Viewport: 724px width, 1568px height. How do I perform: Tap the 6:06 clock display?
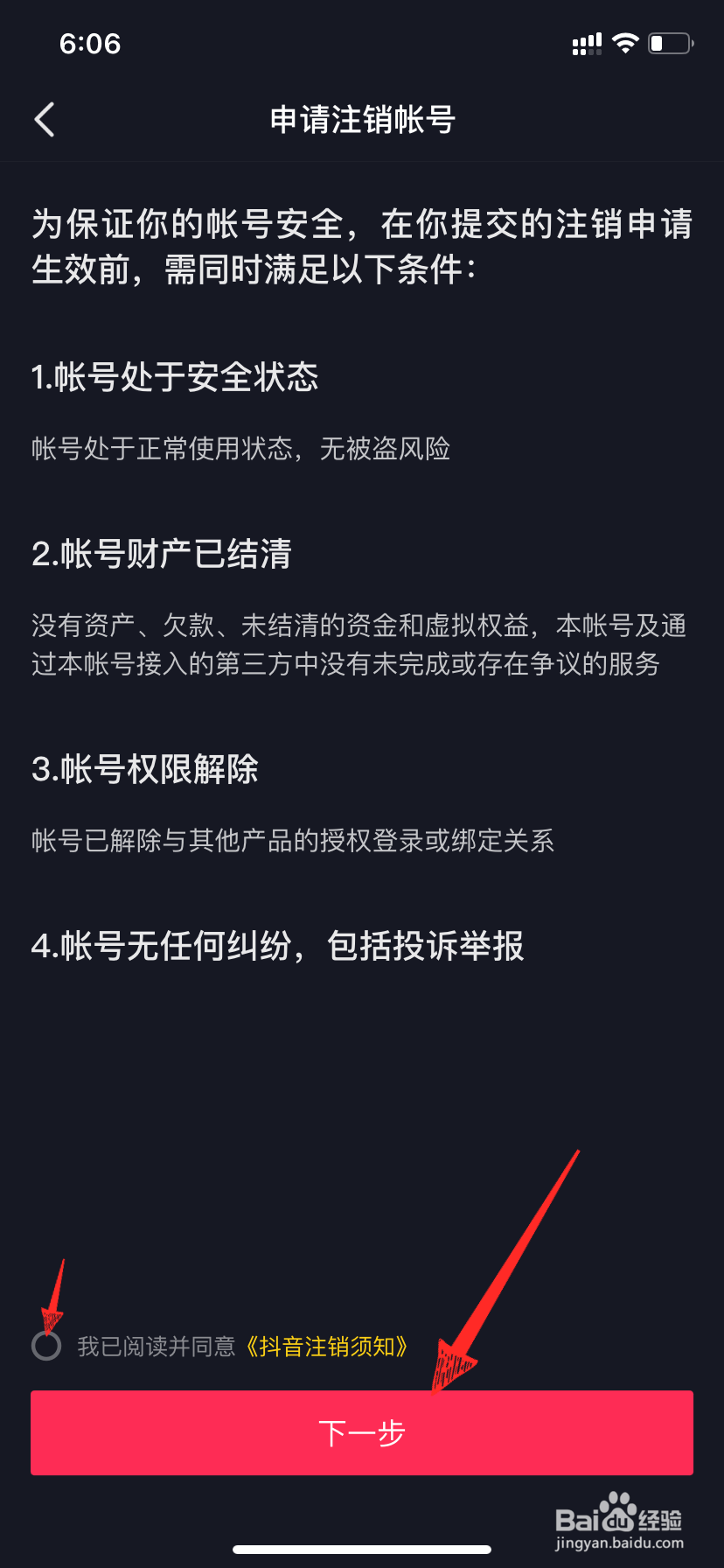tap(92, 44)
